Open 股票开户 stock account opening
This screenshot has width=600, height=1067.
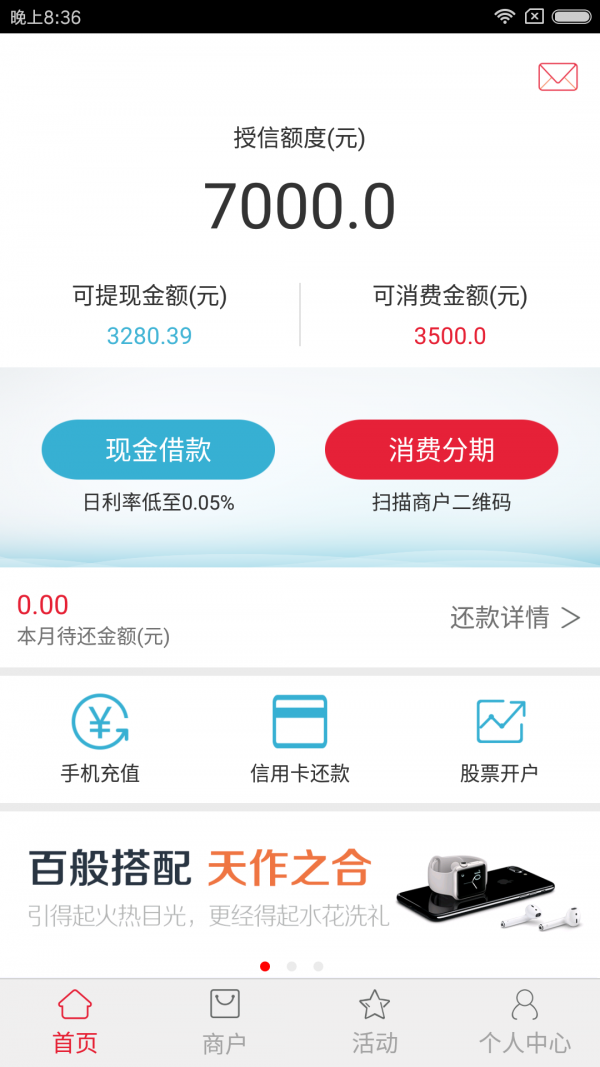500,739
